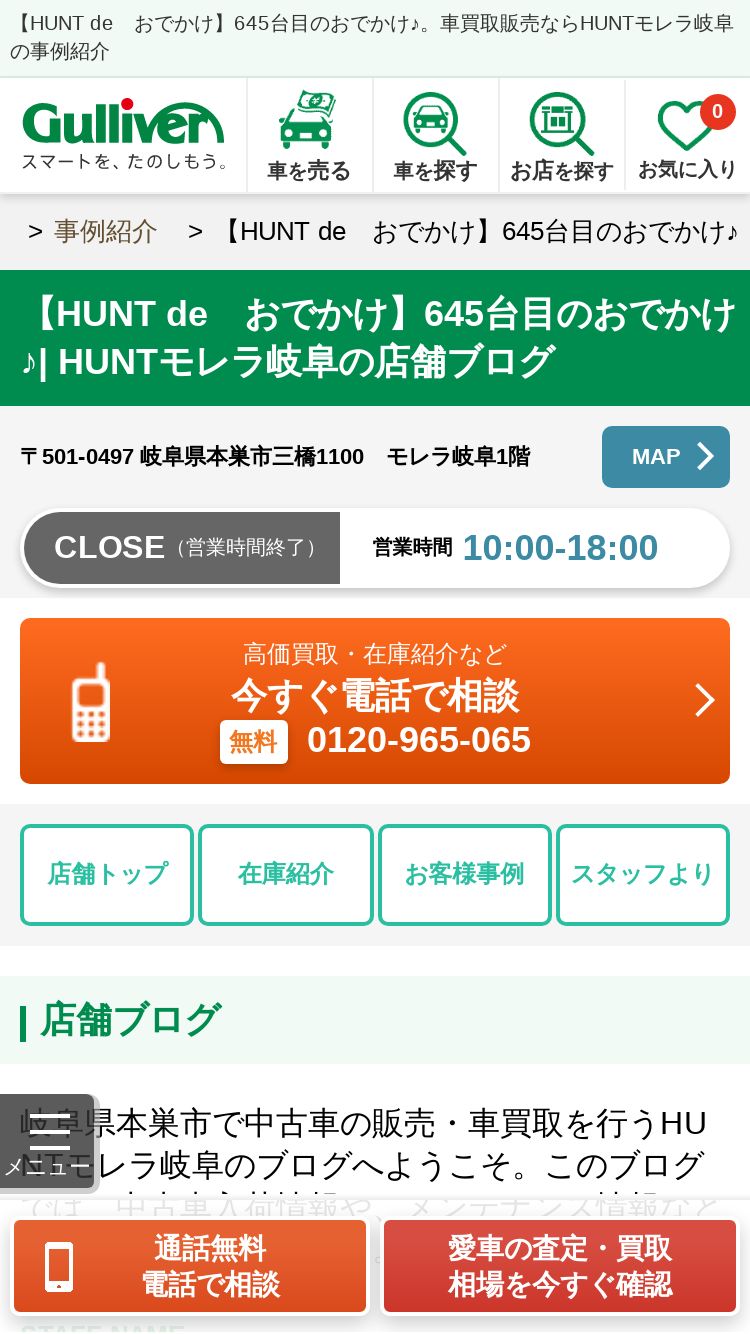
Task: Call 0120-965-065 via 今すぐ電話で相談 banner
Action: click(x=375, y=701)
